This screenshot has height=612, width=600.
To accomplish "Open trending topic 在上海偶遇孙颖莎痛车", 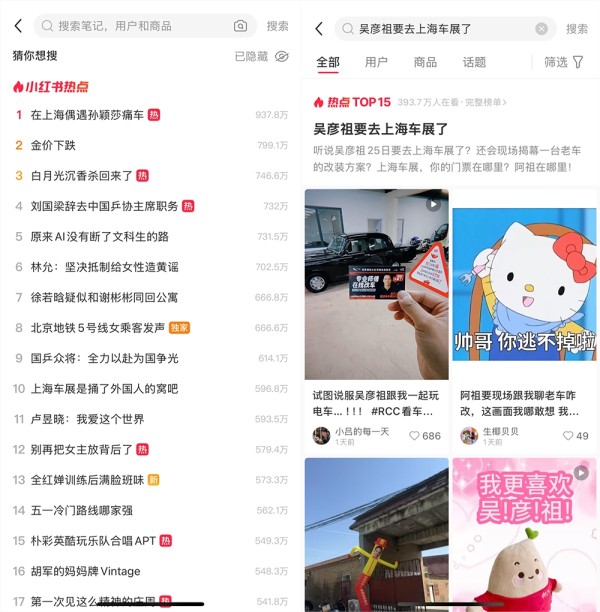I will (87, 115).
